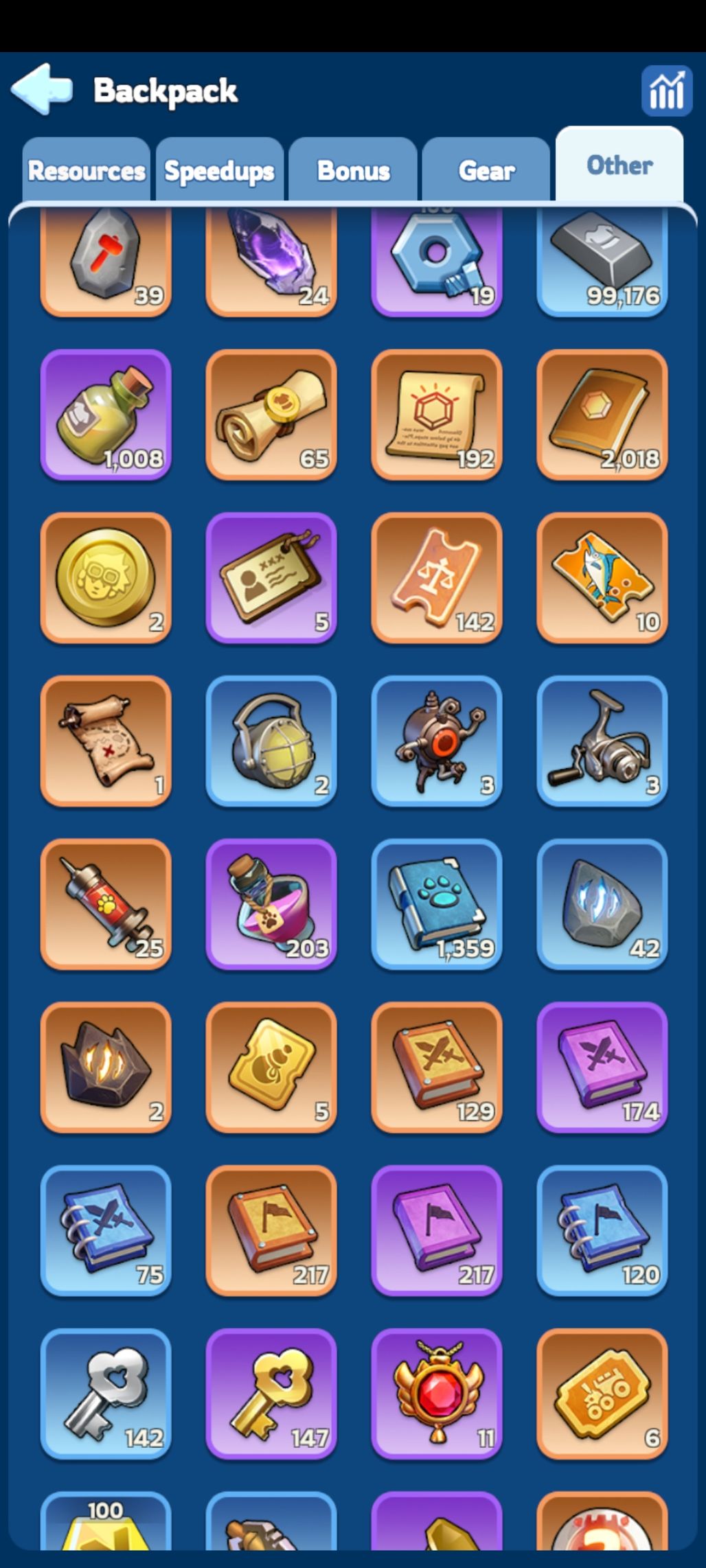Screen dimensions: 706x1568
Task: Open the Bonus tab
Action: click(x=353, y=170)
